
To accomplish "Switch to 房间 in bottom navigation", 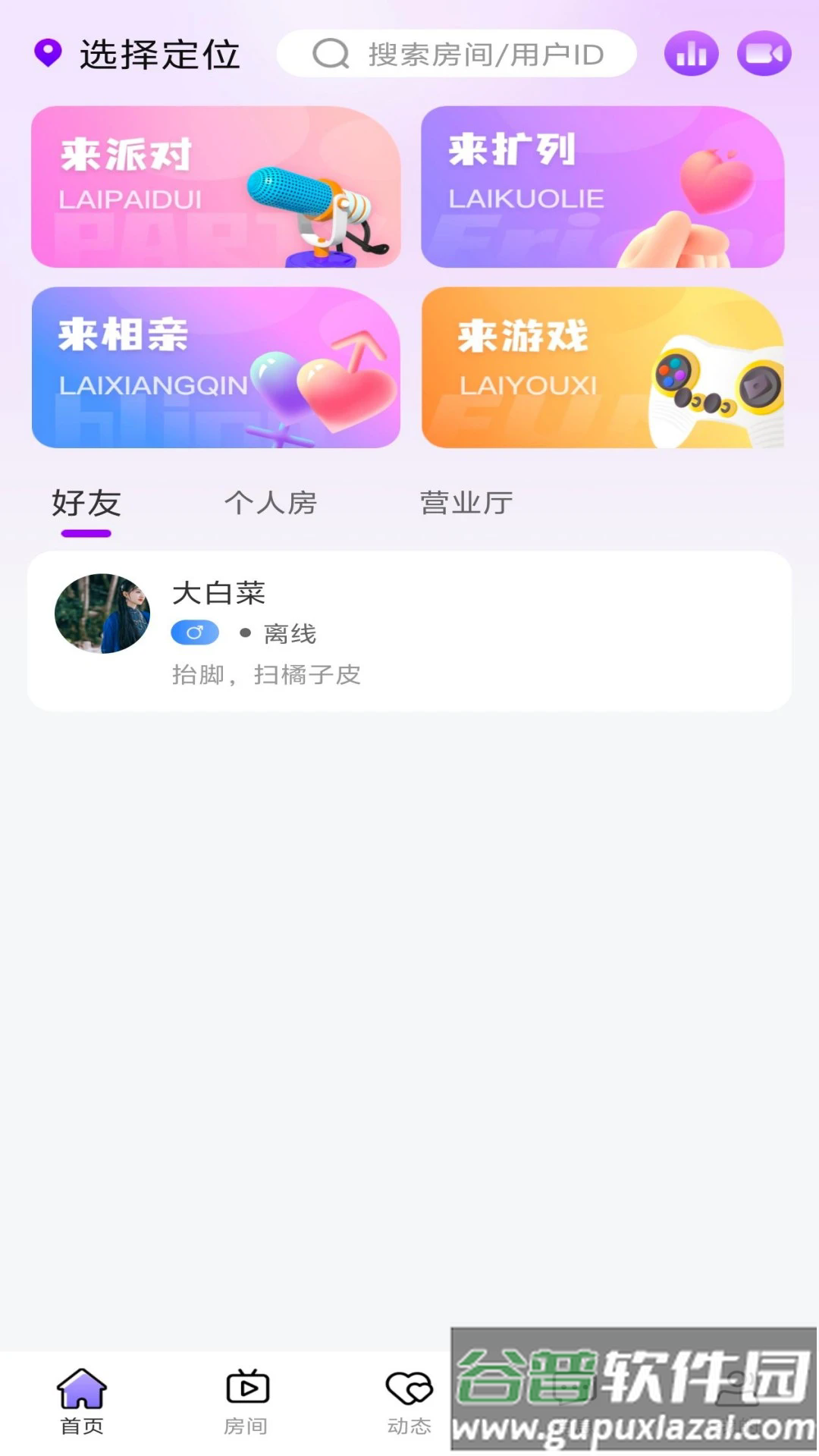I will click(246, 1401).
